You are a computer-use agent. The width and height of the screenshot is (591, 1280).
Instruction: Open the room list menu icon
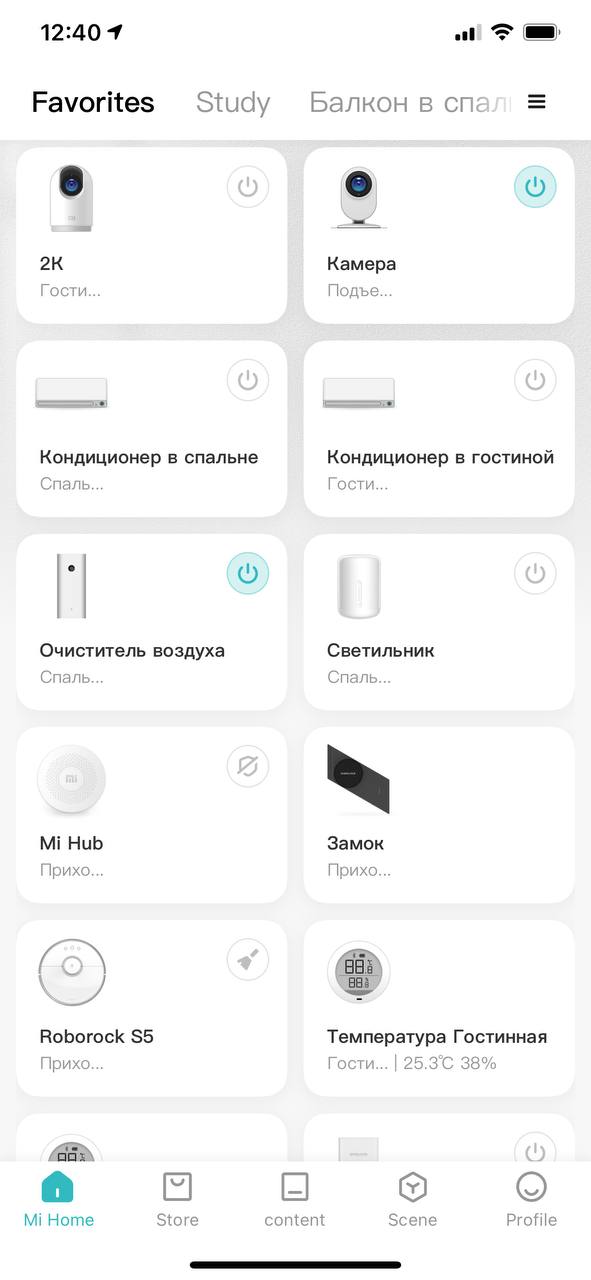(x=537, y=102)
